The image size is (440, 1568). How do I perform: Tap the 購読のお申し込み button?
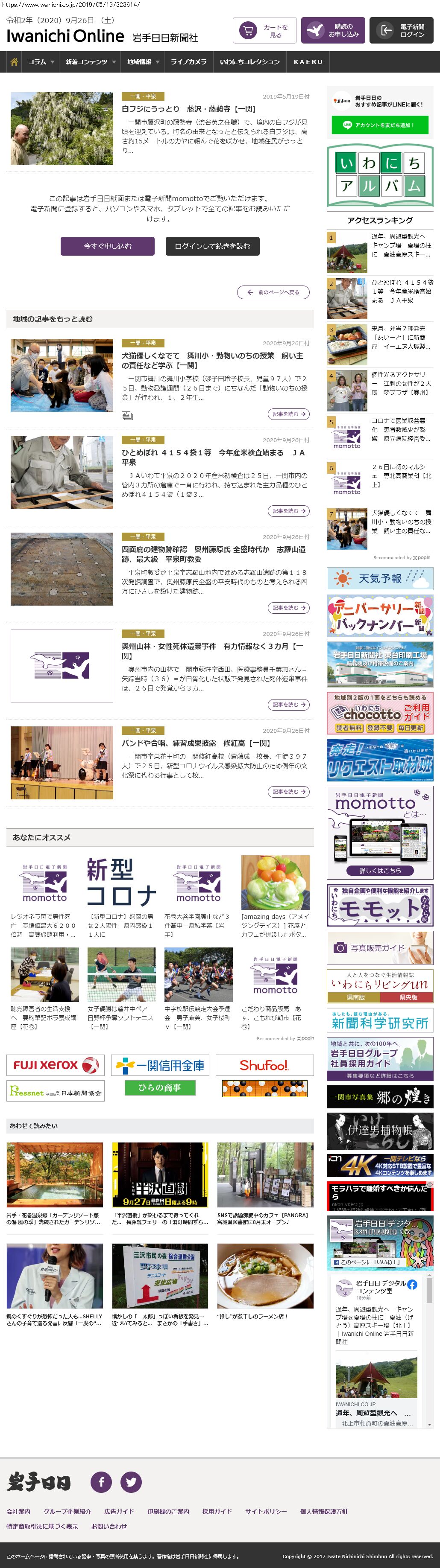[333, 30]
